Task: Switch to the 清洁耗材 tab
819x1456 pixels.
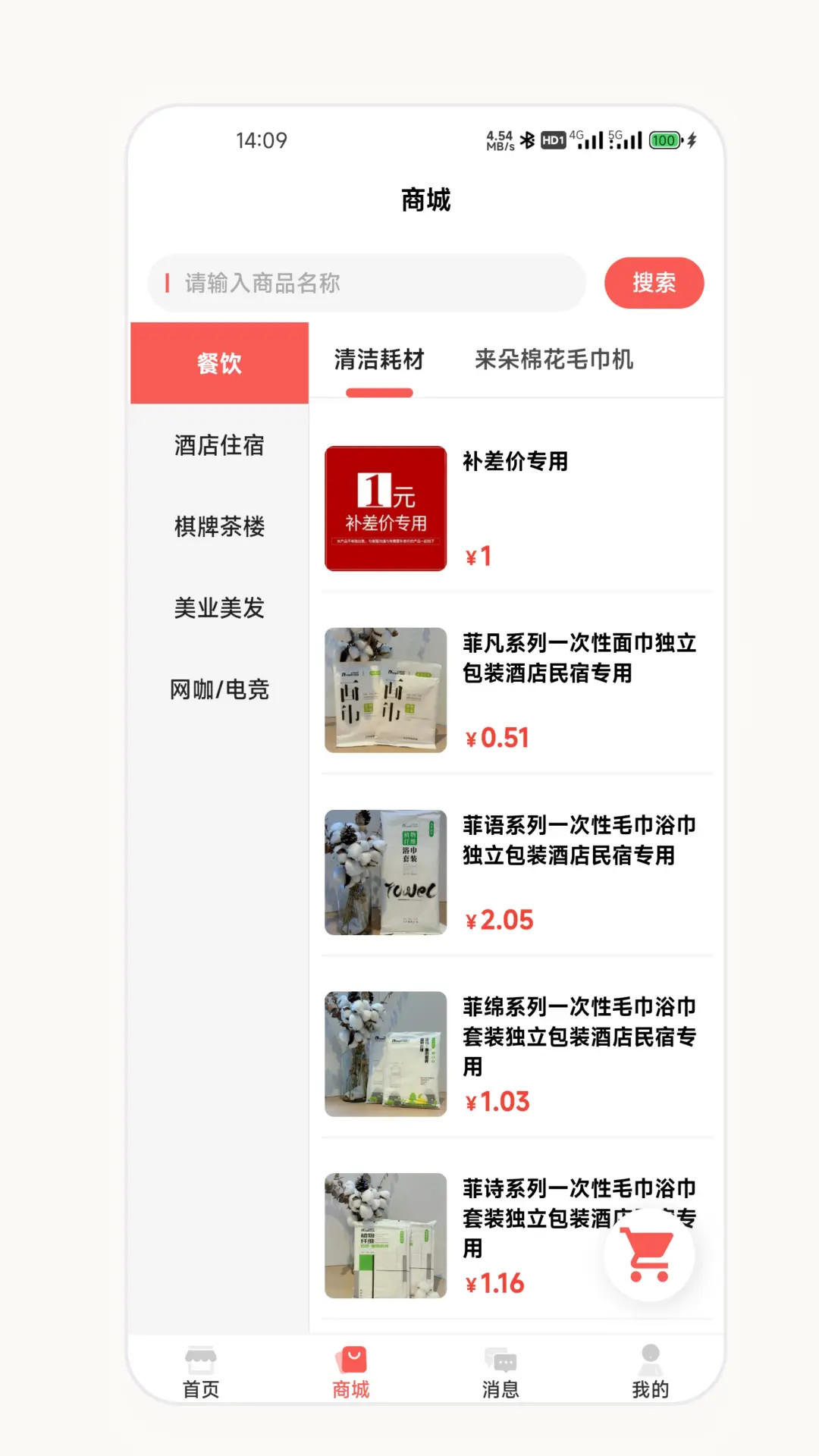Action: 378,361
